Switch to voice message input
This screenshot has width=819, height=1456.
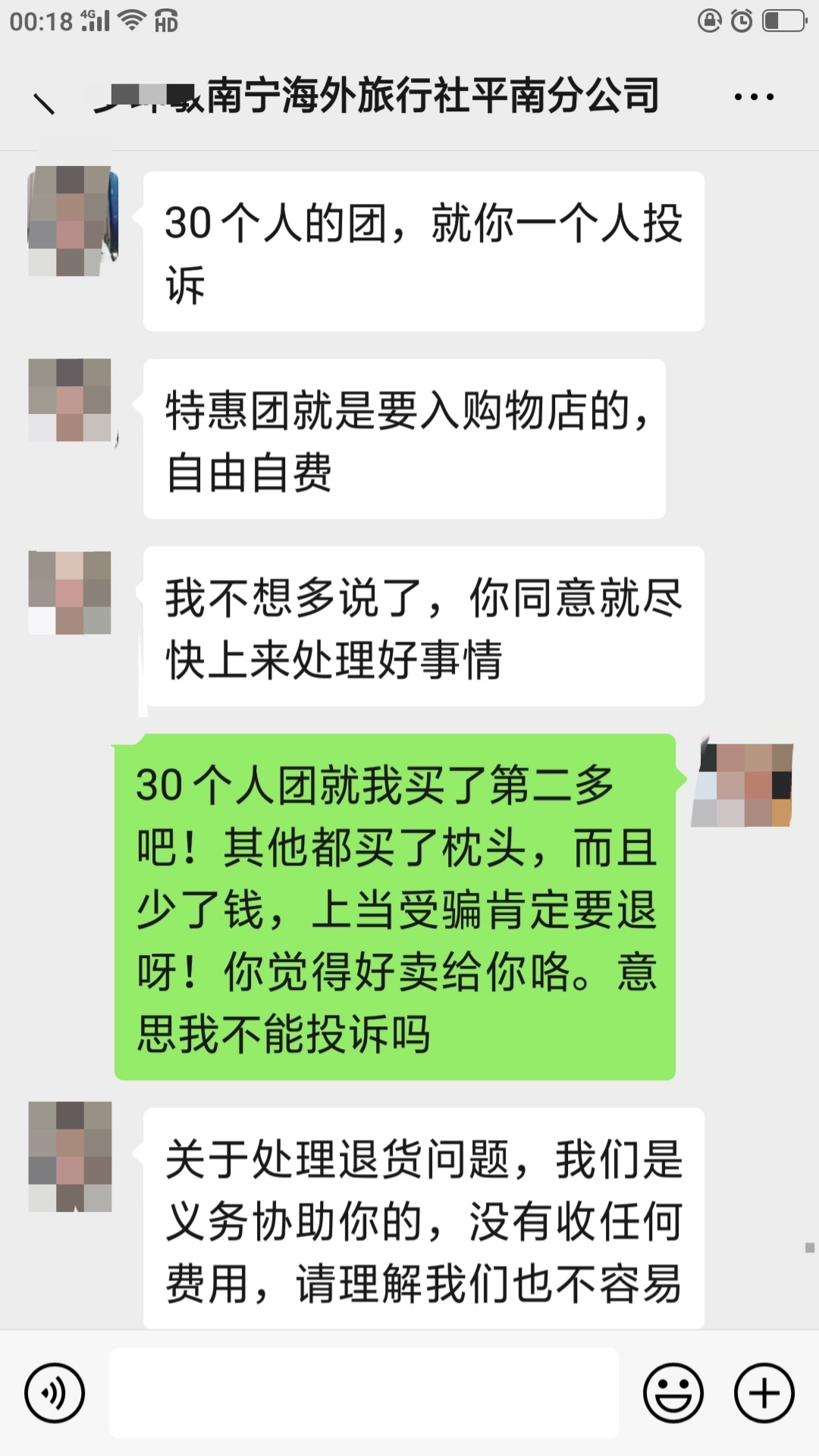(x=54, y=1392)
